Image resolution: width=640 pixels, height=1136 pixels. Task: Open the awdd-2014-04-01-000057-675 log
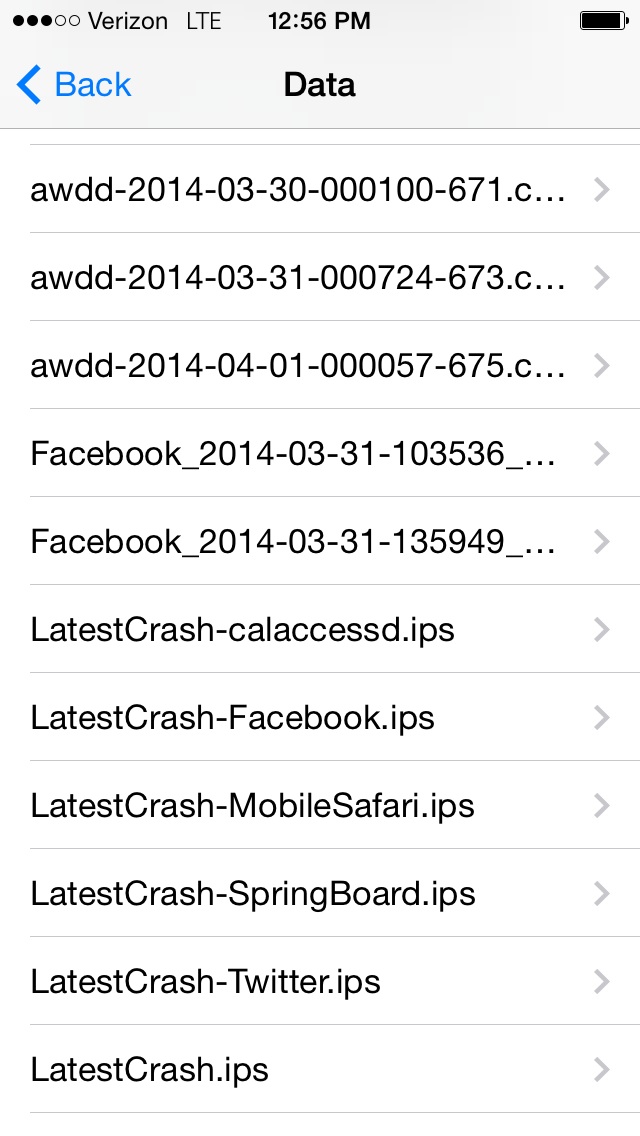pyautogui.click(x=320, y=365)
